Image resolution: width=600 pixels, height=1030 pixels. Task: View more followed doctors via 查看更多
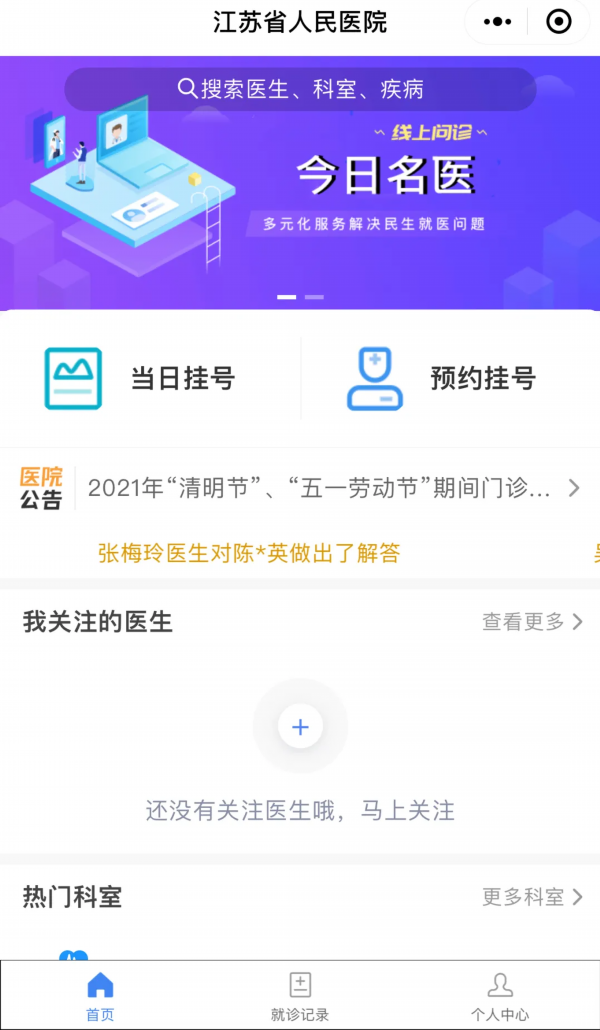tap(532, 621)
